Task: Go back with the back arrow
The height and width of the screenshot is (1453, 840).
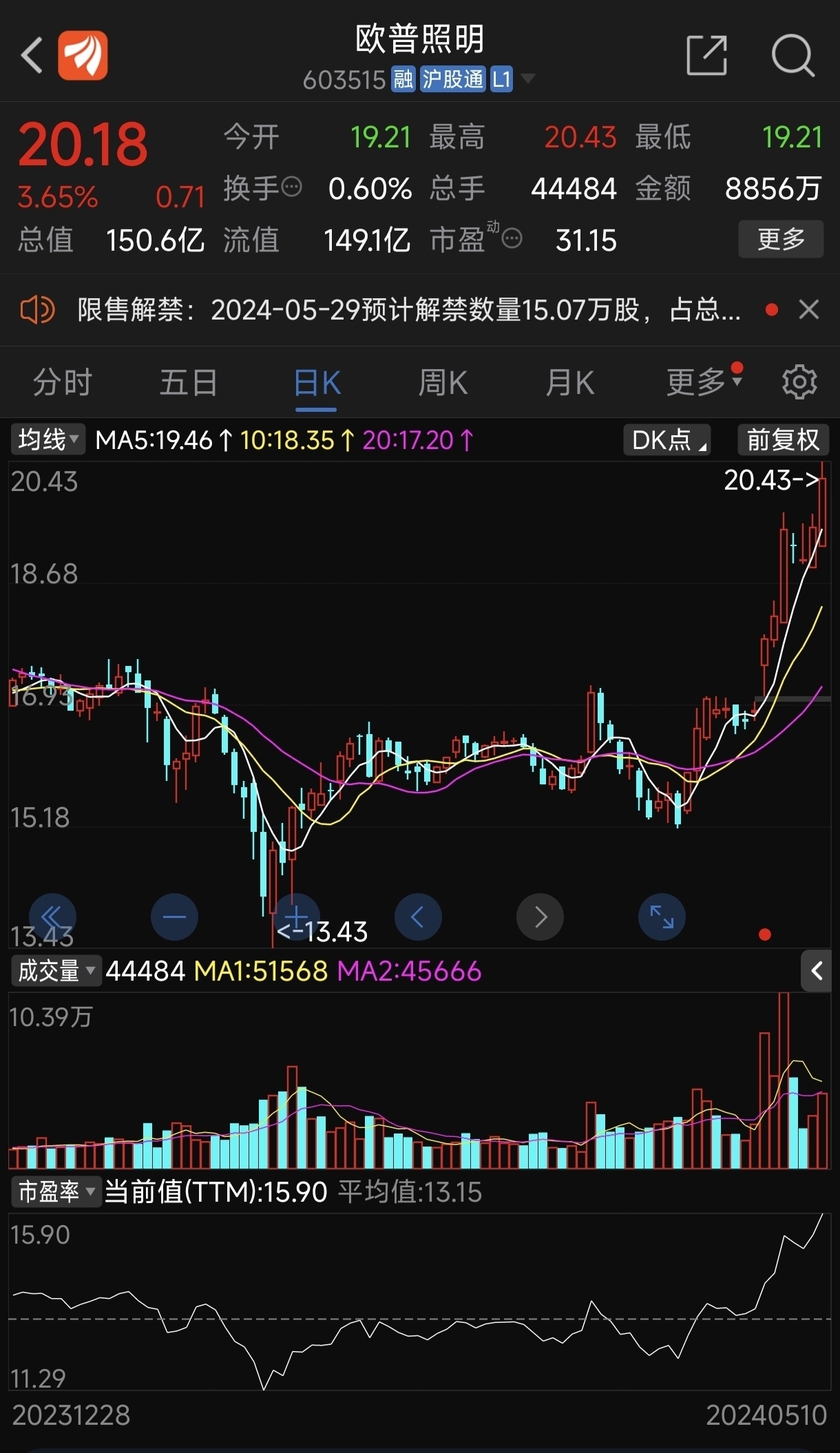Action: click(32, 55)
